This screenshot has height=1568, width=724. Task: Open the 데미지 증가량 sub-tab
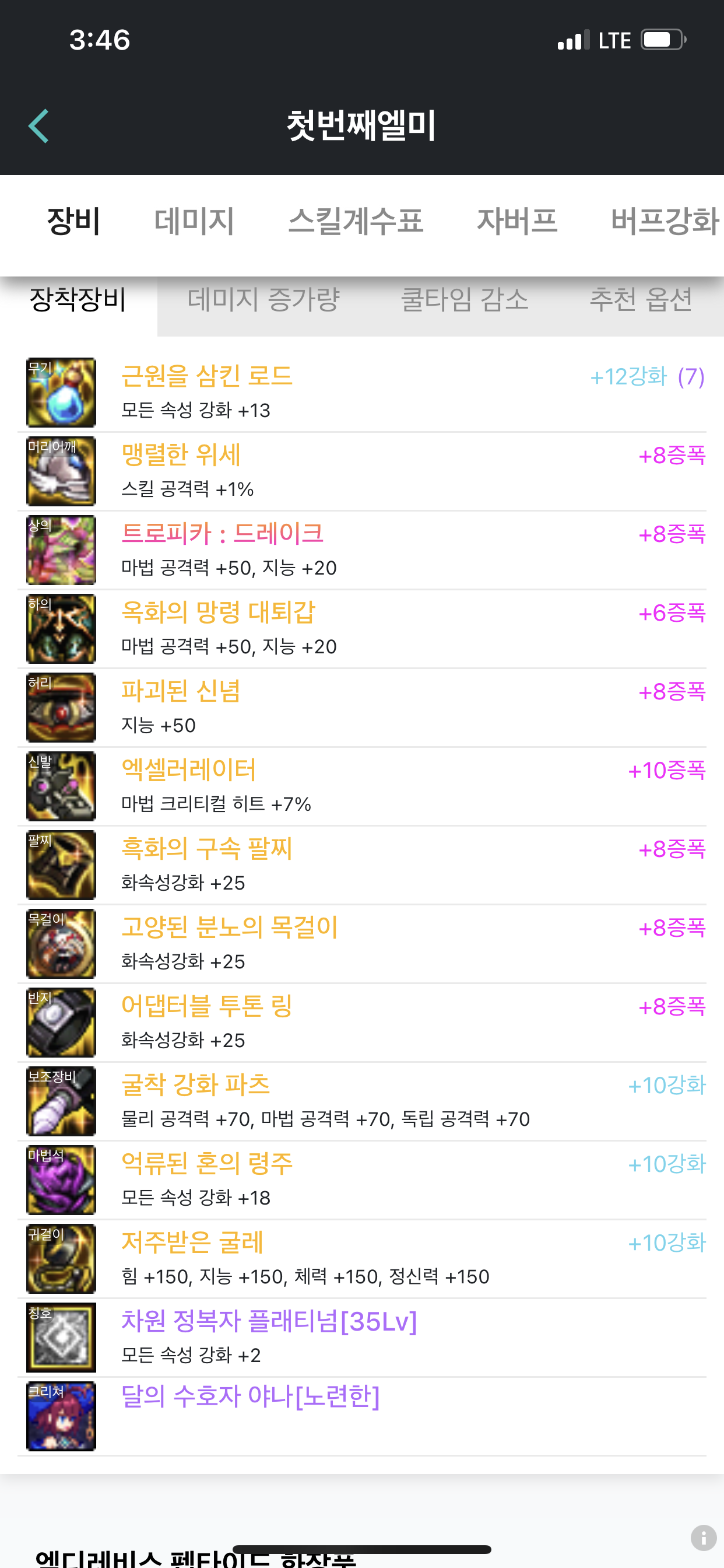263,299
